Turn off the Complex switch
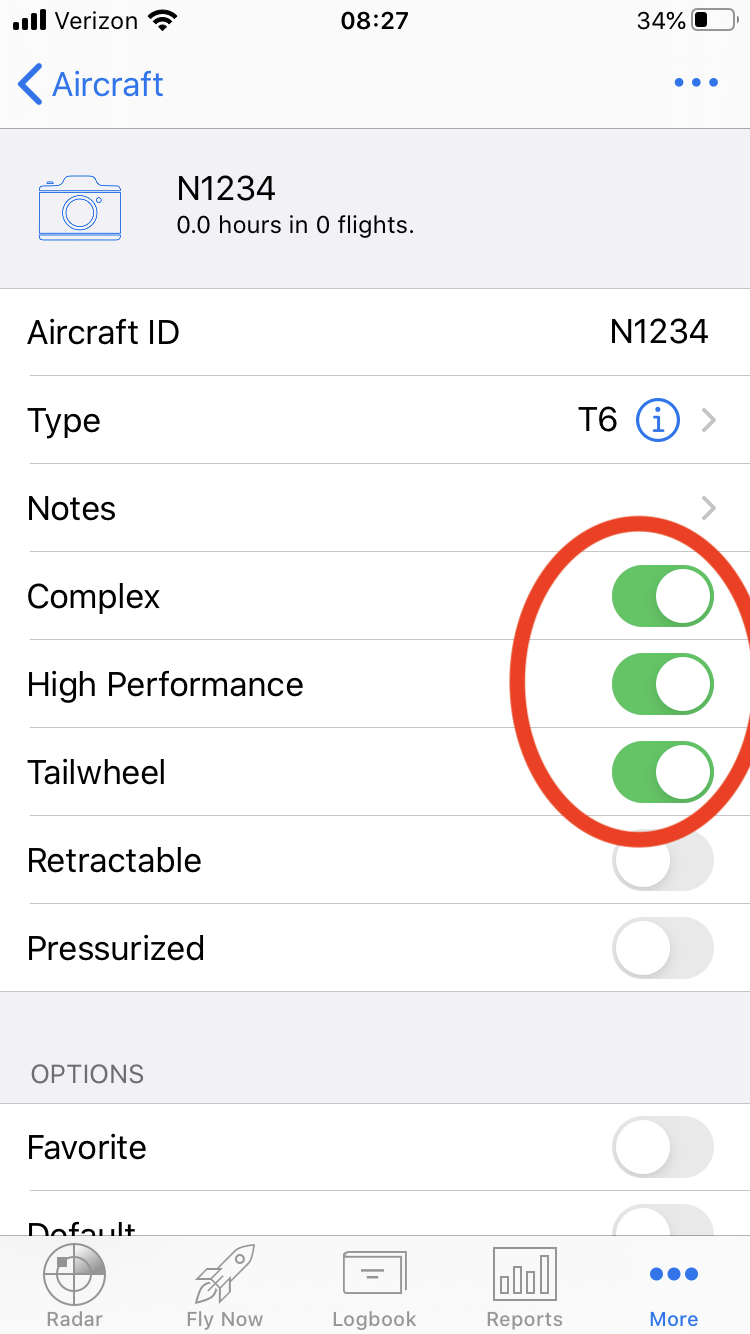The width and height of the screenshot is (750, 1334). coord(663,597)
